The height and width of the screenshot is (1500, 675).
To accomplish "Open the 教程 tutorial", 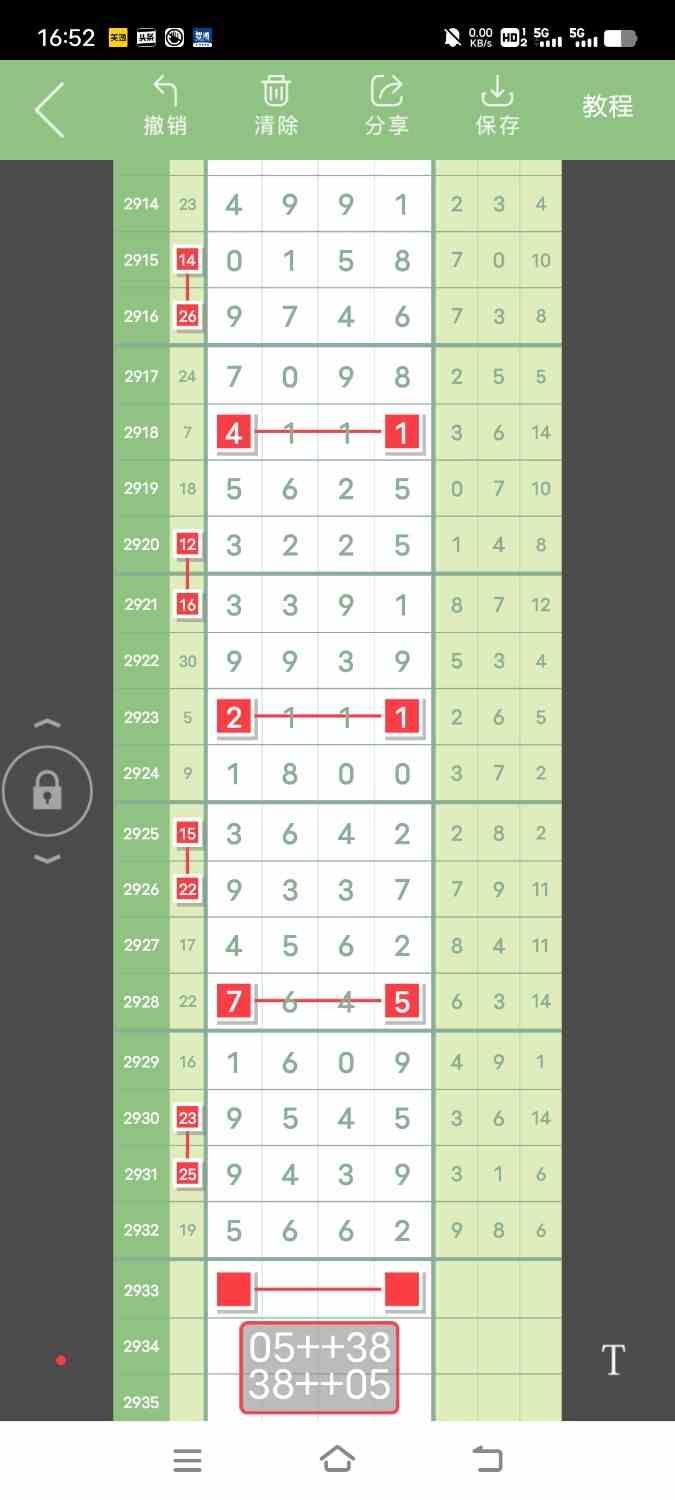I will 608,106.
